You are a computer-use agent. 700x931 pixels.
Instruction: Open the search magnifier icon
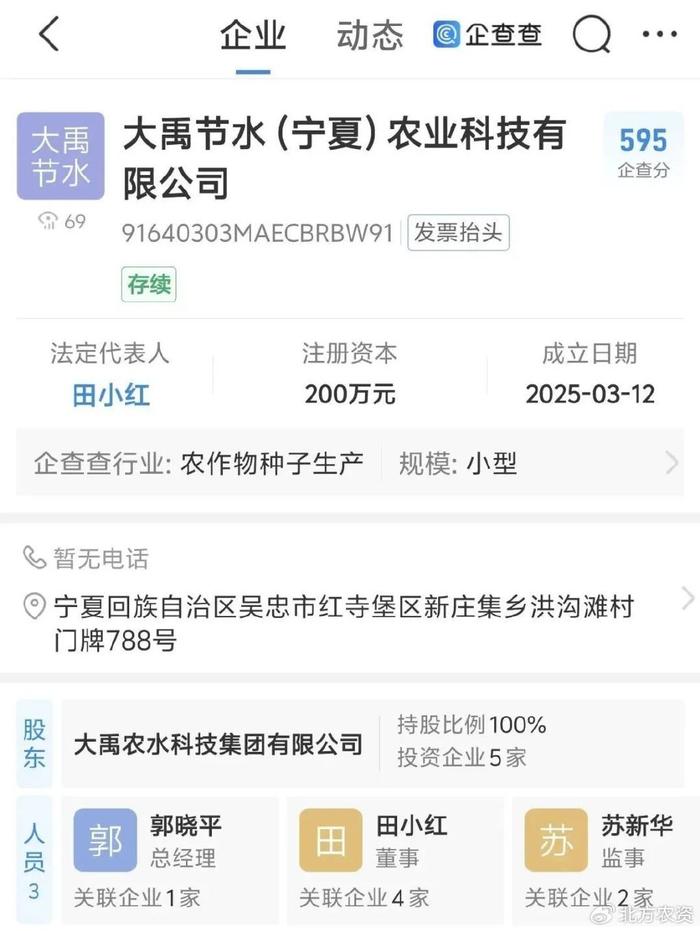(x=591, y=35)
